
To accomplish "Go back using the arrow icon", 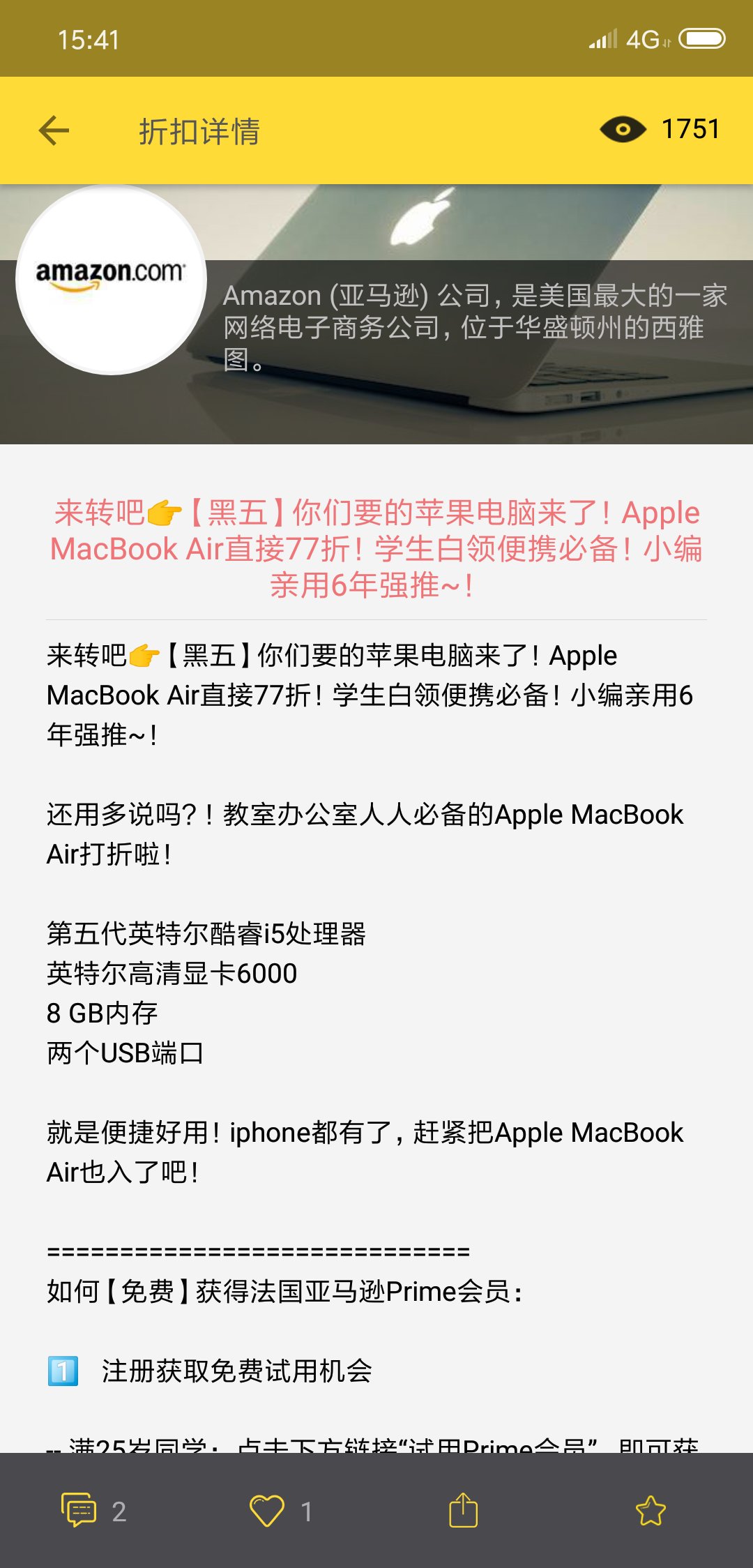I will (54, 130).
